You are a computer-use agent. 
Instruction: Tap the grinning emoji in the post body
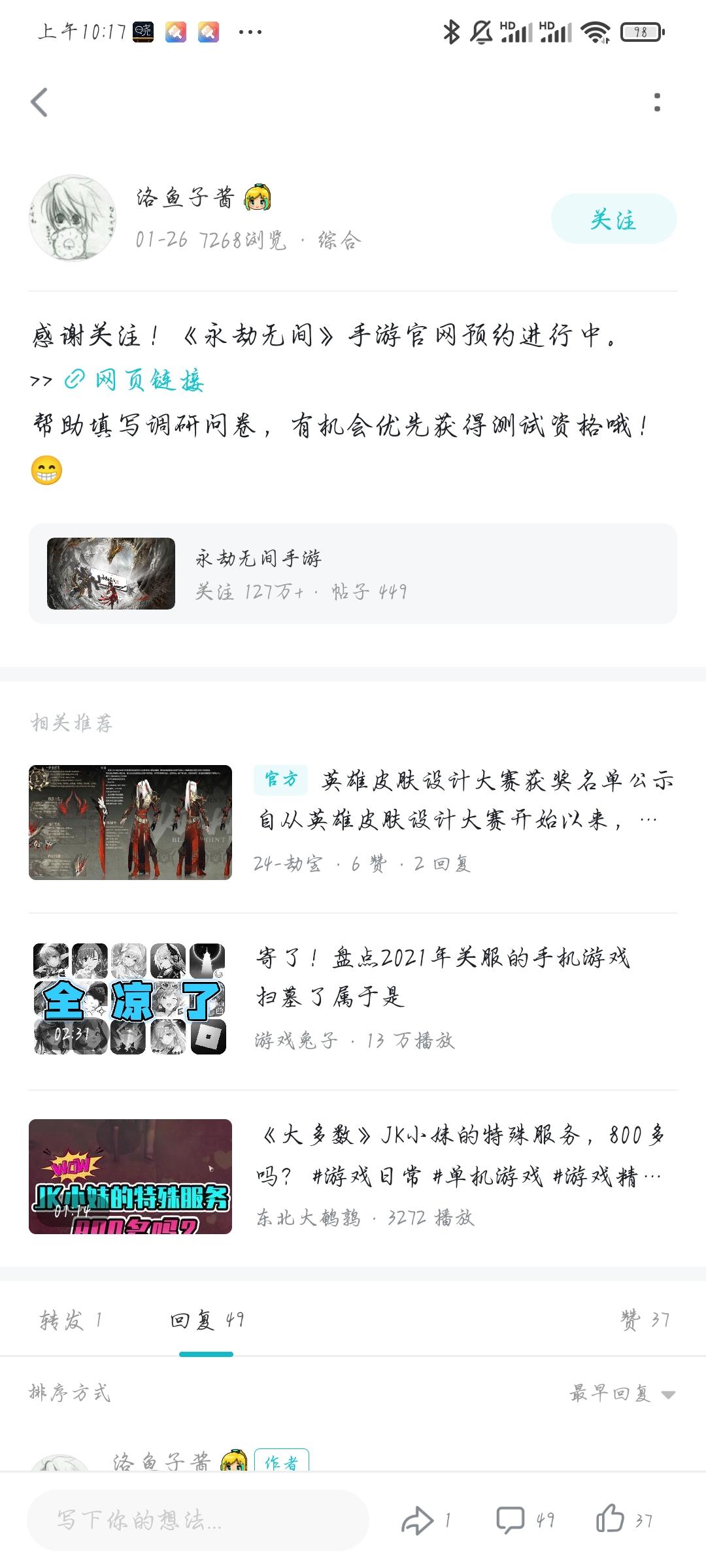coord(47,469)
